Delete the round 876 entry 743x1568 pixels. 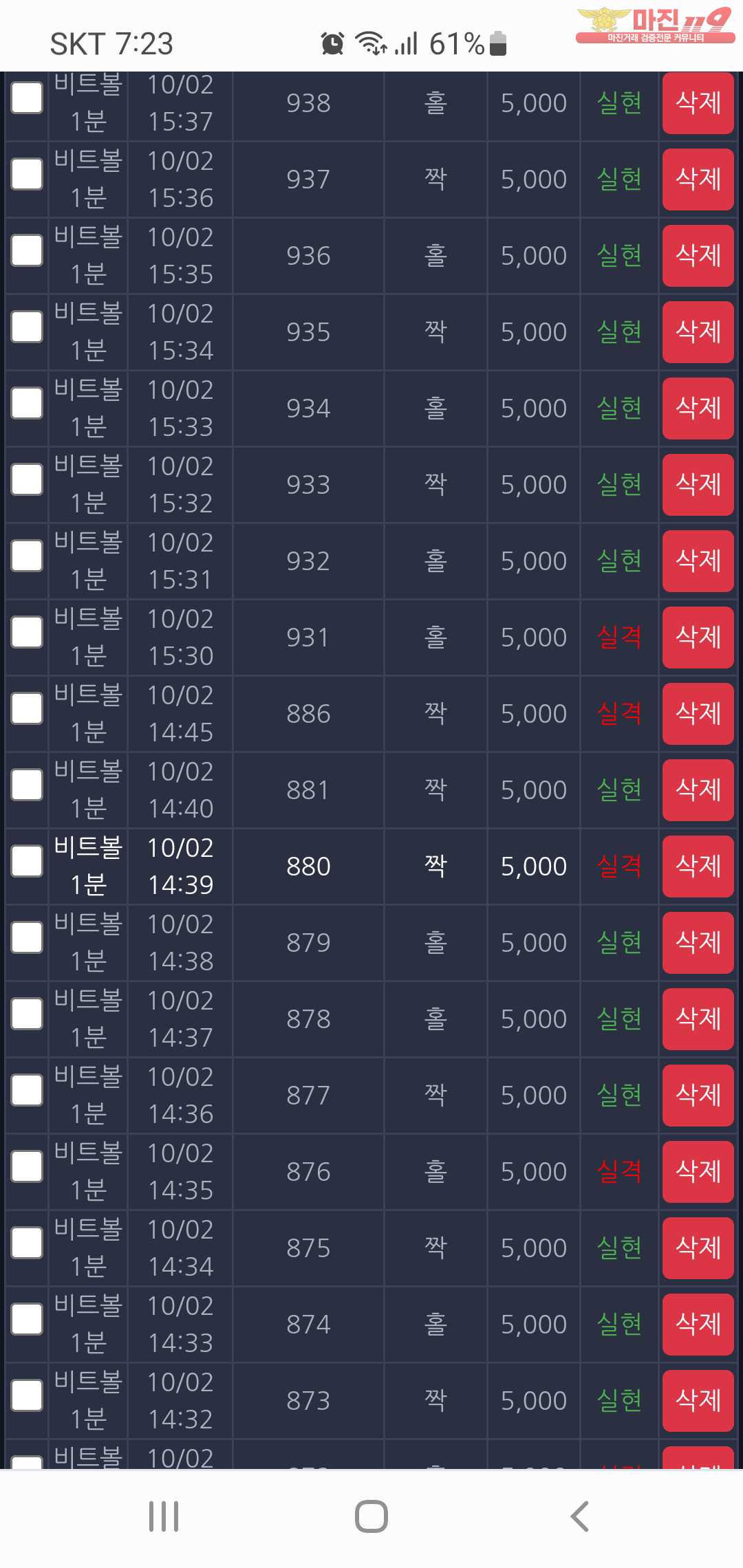[698, 1172]
